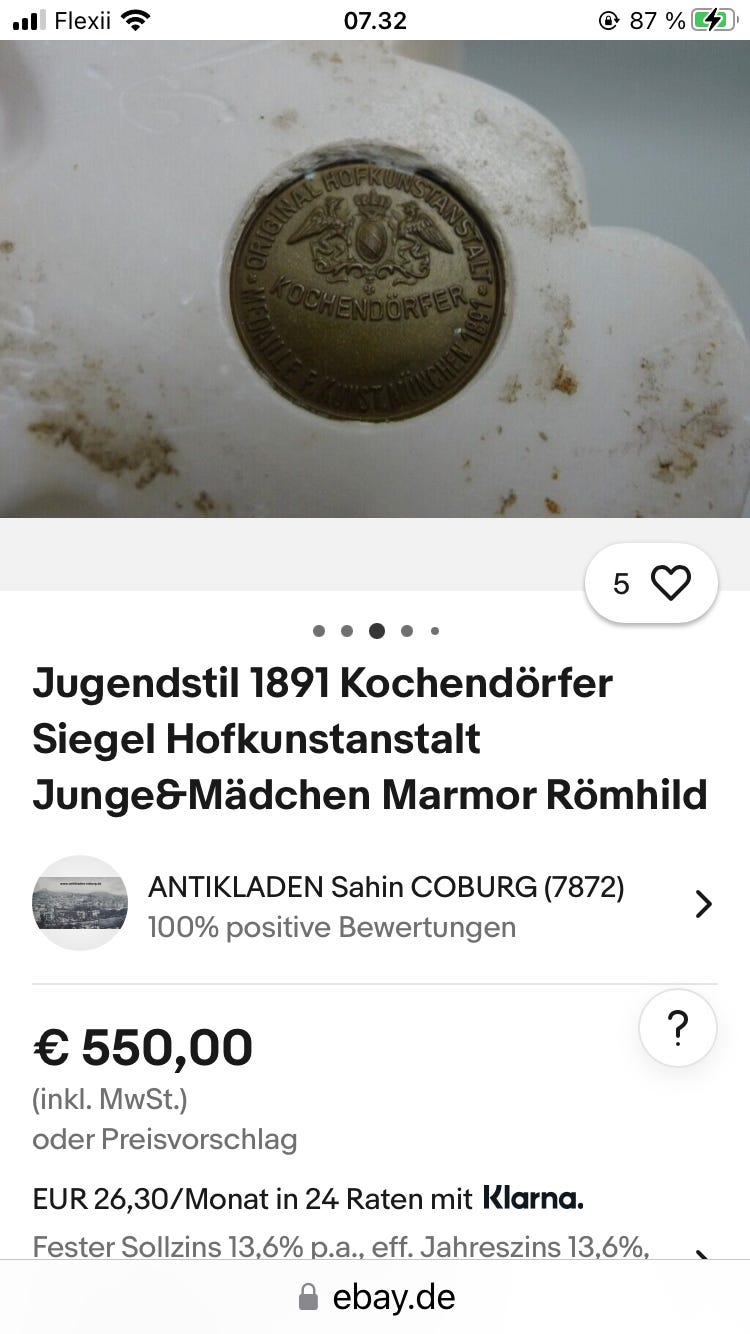The height and width of the screenshot is (1334, 750).
Task: Select the first image carousel dot
Action: tap(318, 631)
